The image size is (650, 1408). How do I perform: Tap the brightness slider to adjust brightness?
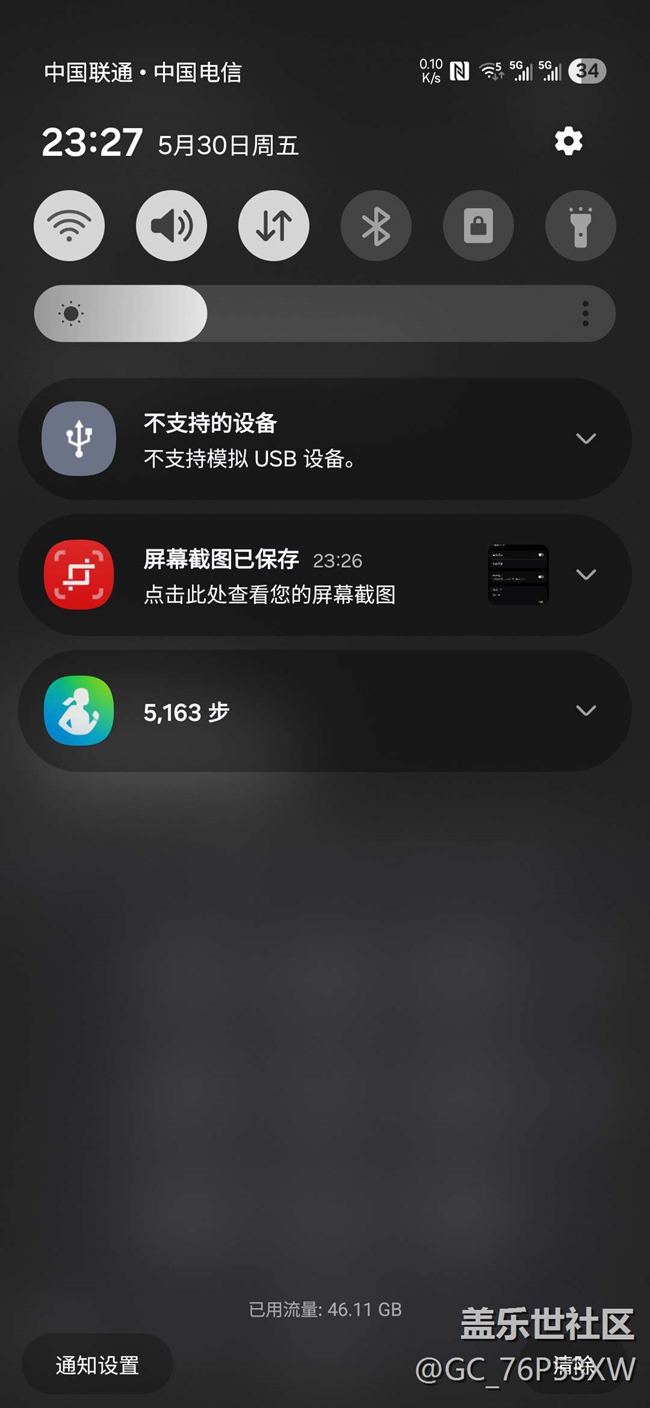pos(300,314)
